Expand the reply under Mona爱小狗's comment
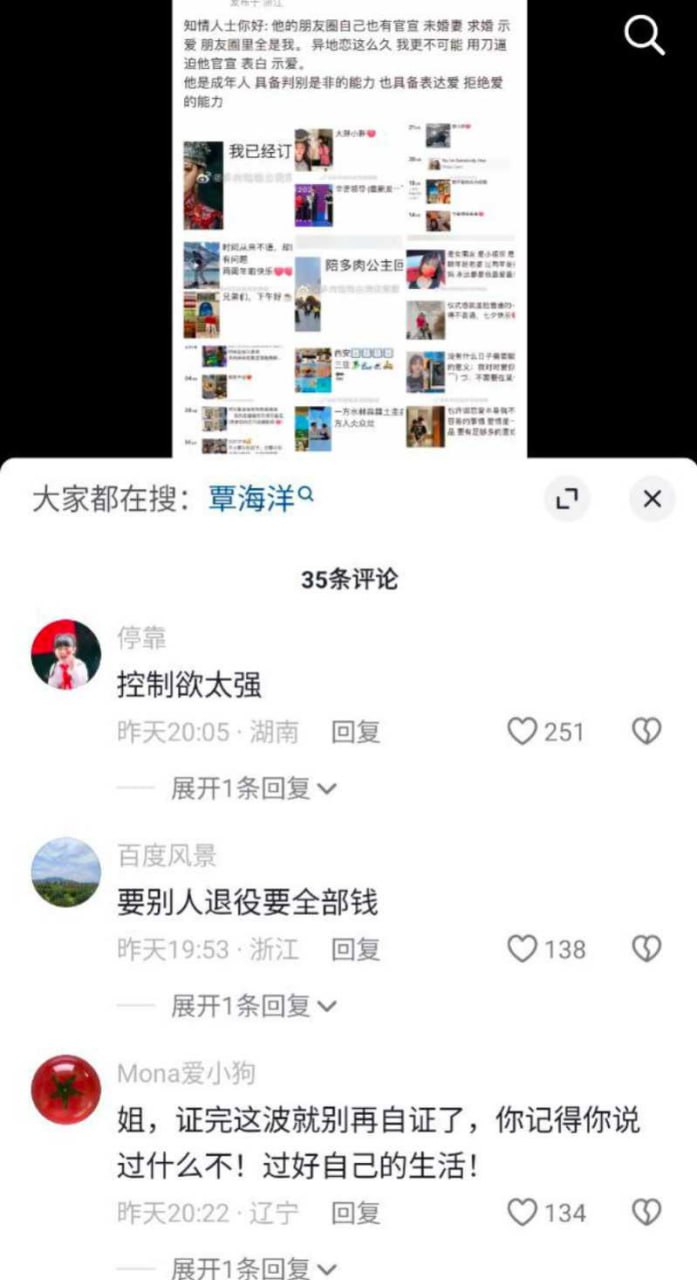The image size is (697, 1280). [x=254, y=1268]
